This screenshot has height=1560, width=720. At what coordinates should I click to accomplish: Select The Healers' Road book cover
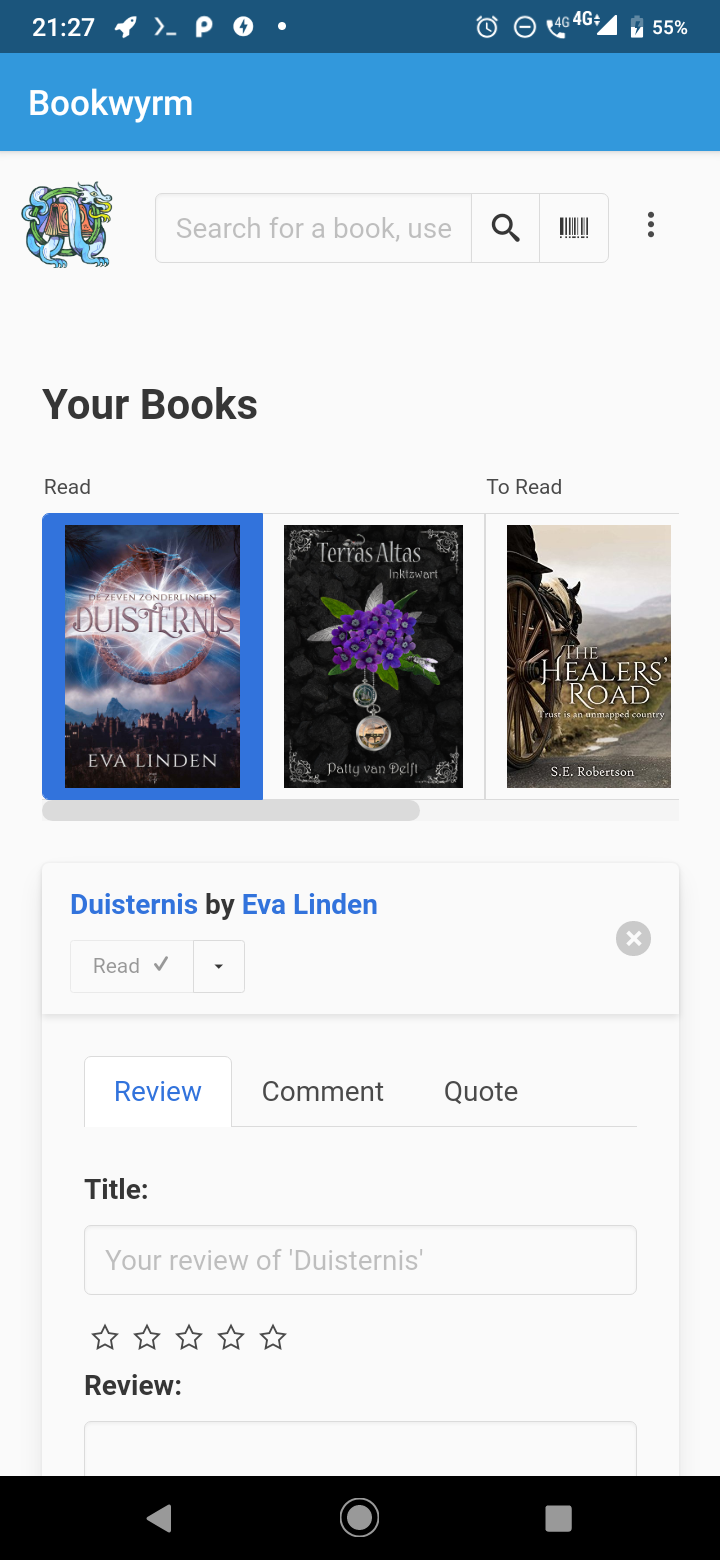(x=588, y=657)
